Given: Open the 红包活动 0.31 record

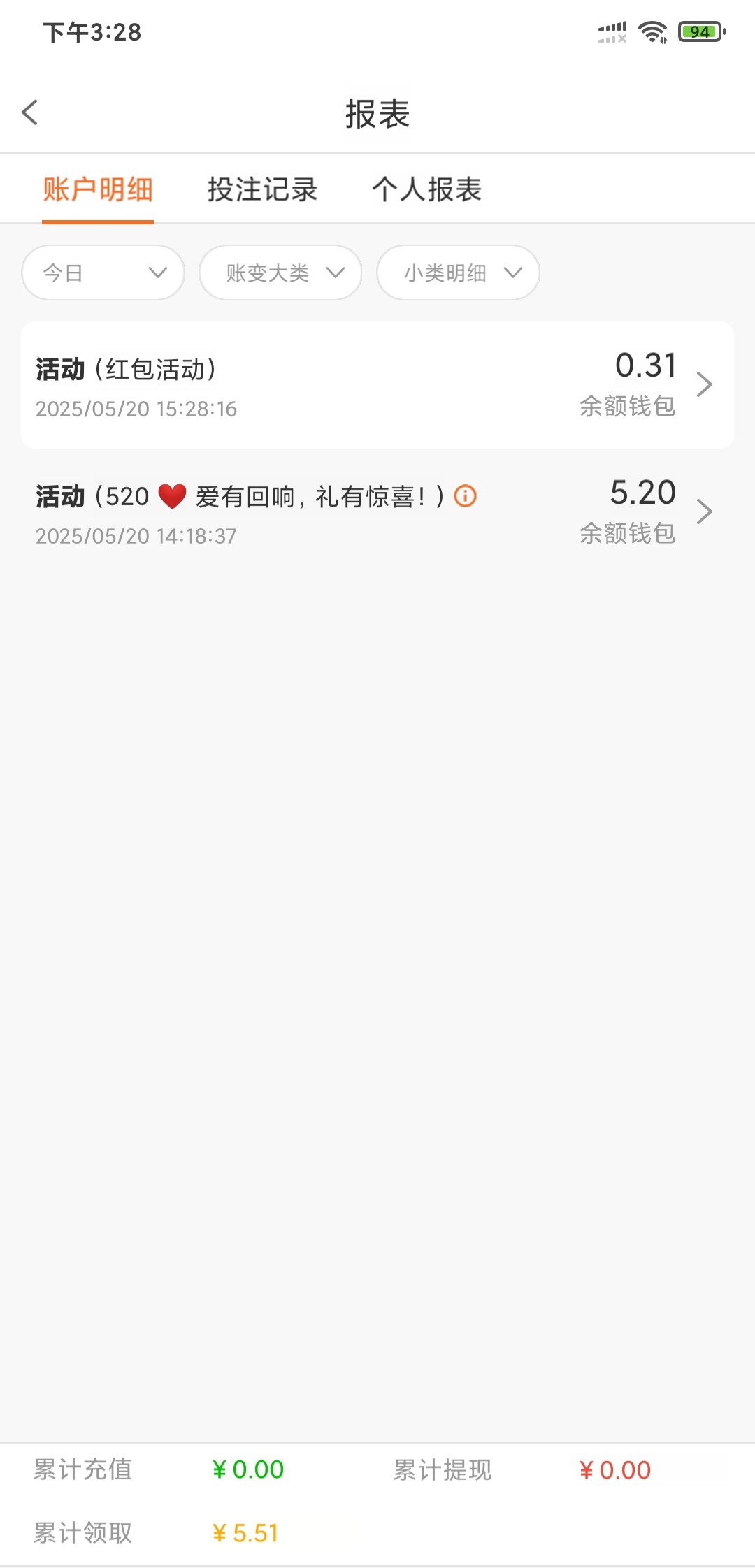Looking at the screenshot, I should pyautogui.click(x=377, y=385).
